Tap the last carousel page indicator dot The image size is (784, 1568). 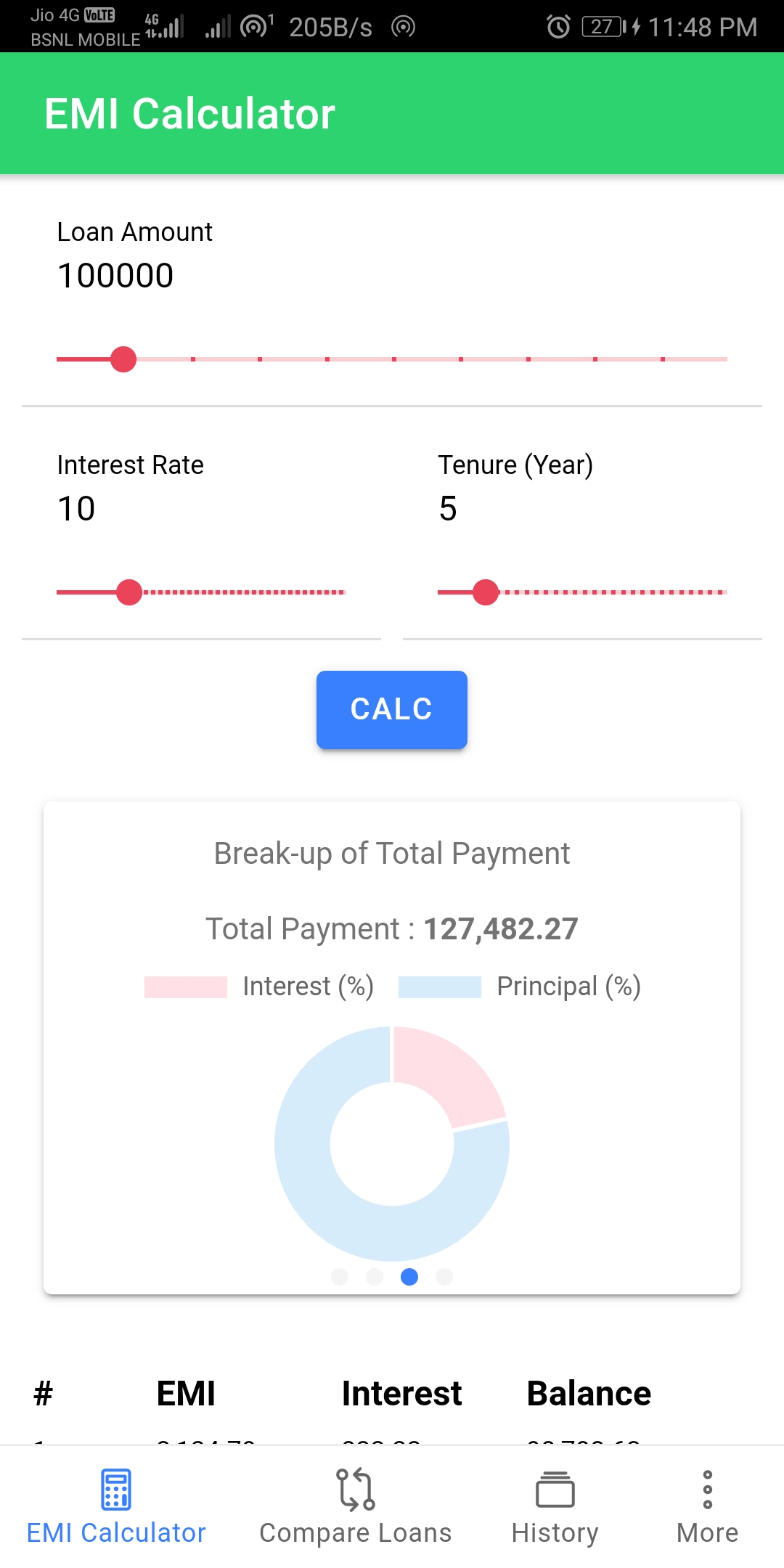tap(444, 1277)
